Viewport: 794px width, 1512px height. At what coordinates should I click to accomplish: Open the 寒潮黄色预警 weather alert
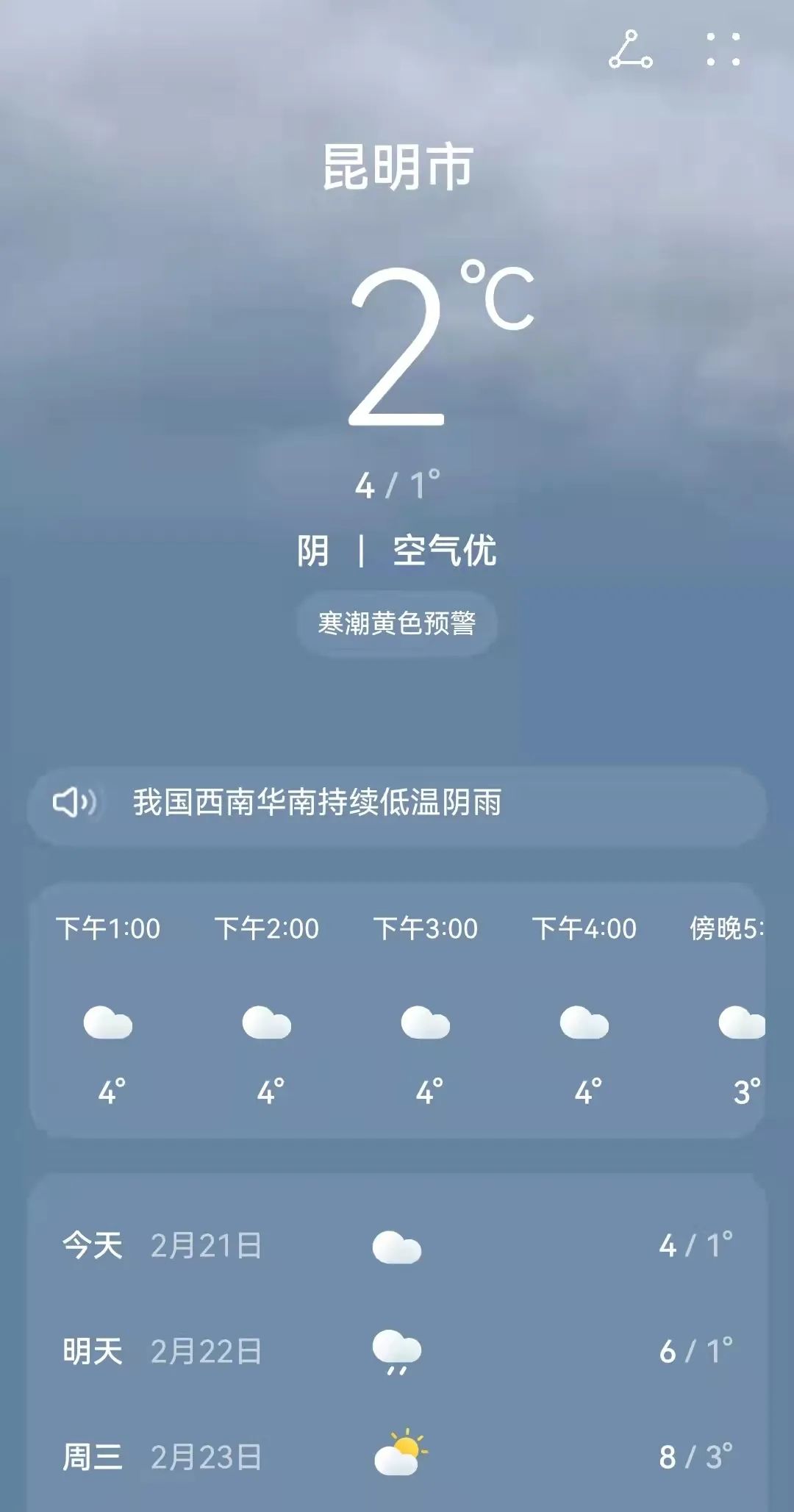click(x=397, y=623)
